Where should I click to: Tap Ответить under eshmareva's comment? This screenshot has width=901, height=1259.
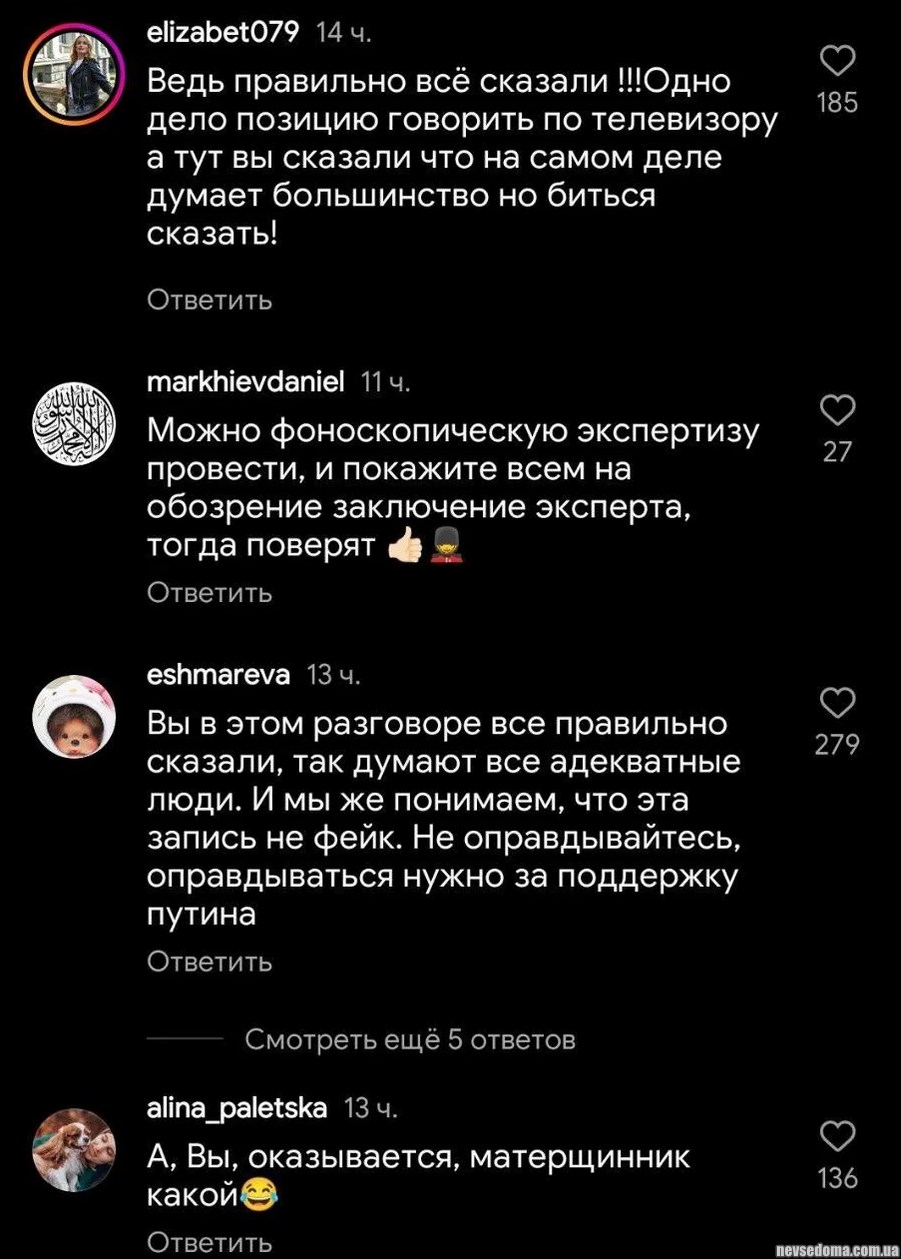click(210, 962)
